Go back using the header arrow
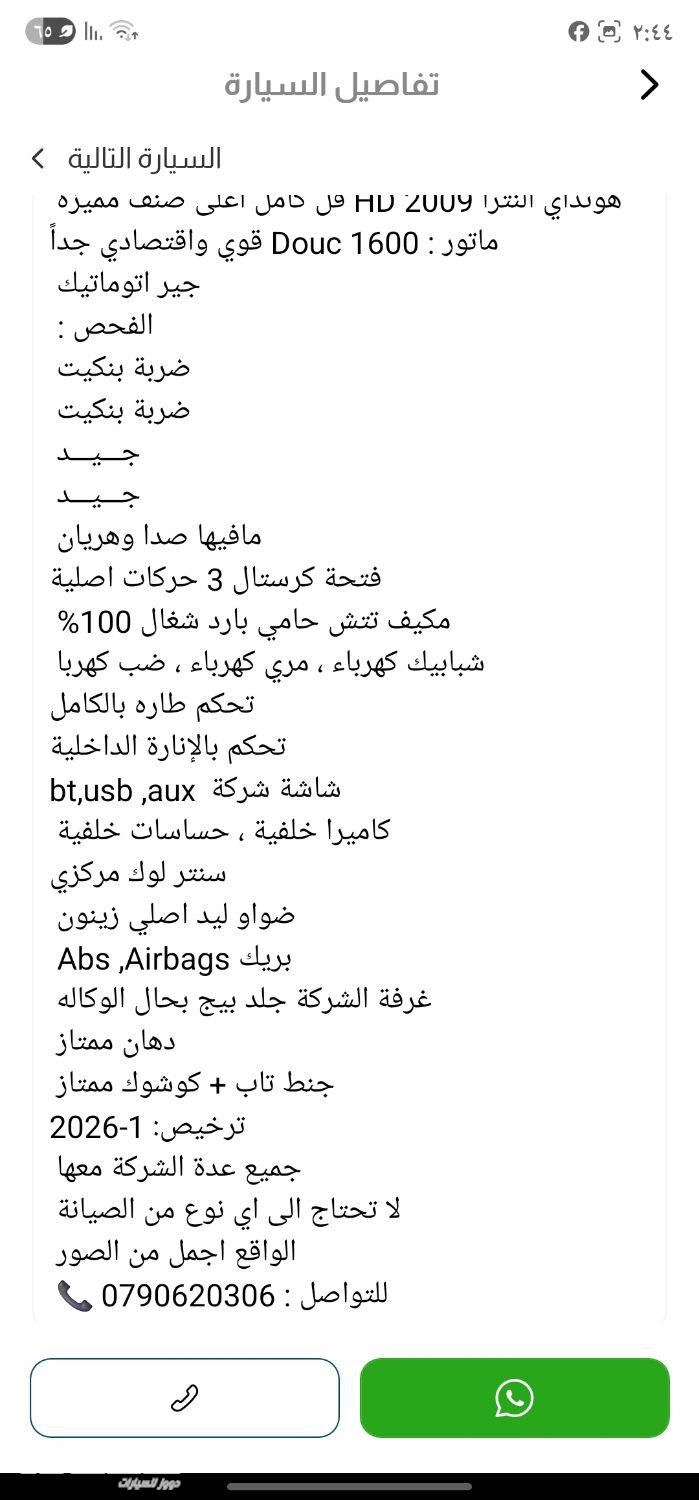This screenshot has height=1500, width=699. (x=649, y=85)
